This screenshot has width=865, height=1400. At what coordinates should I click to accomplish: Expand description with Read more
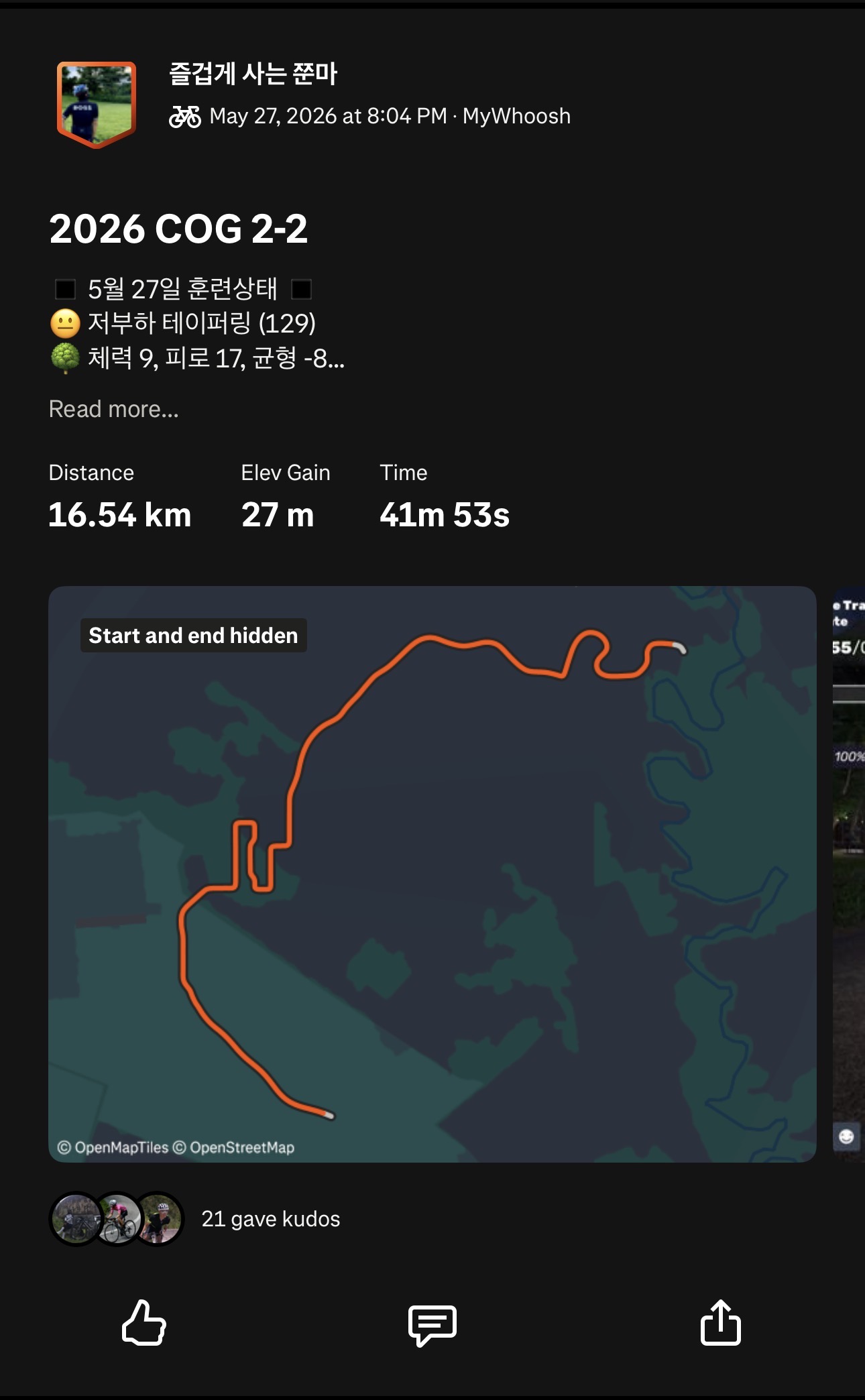pyautogui.click(x=114, y=409)
